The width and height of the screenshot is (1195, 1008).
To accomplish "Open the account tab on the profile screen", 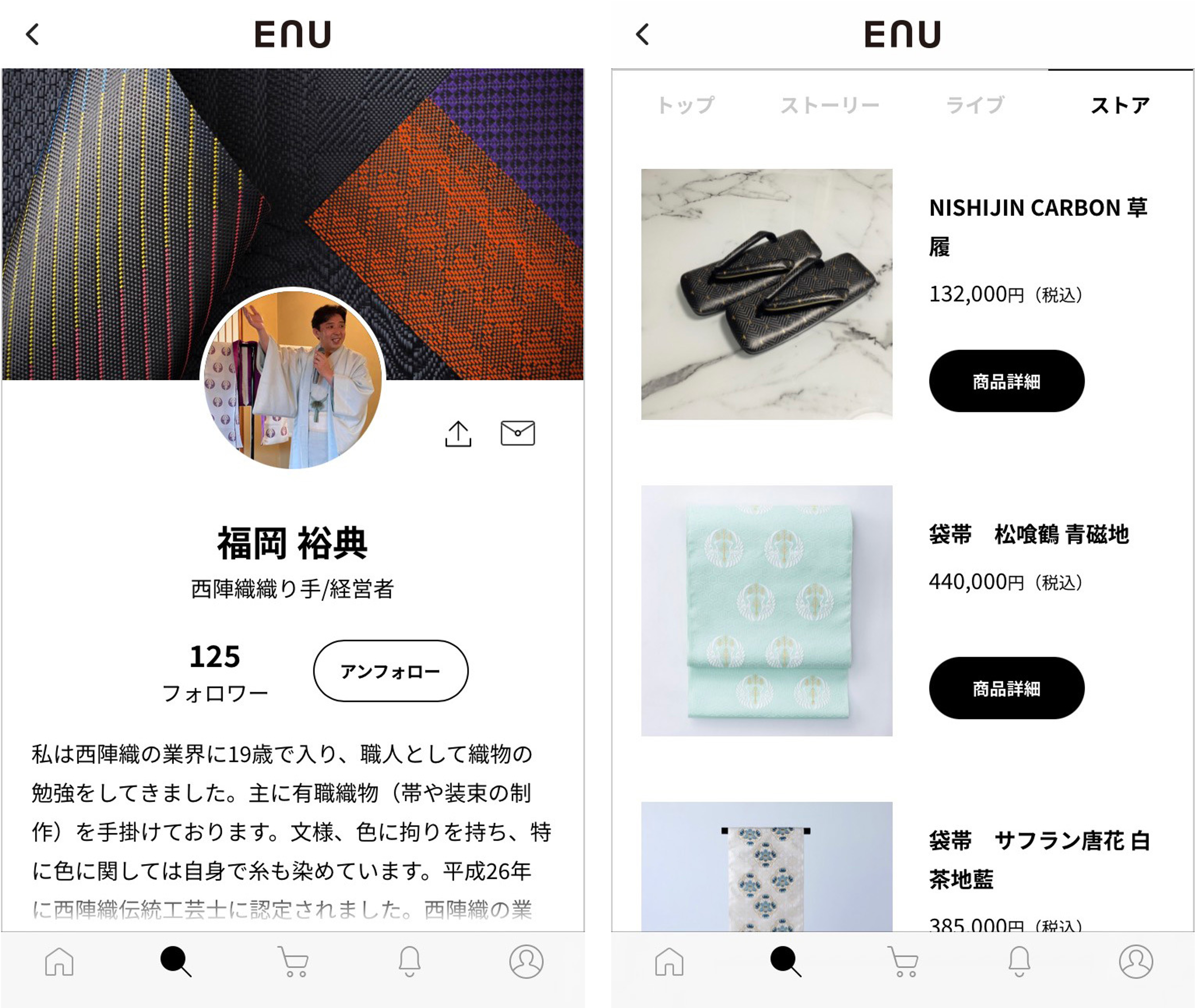I will pyautogui.click(x=526, y=962).
